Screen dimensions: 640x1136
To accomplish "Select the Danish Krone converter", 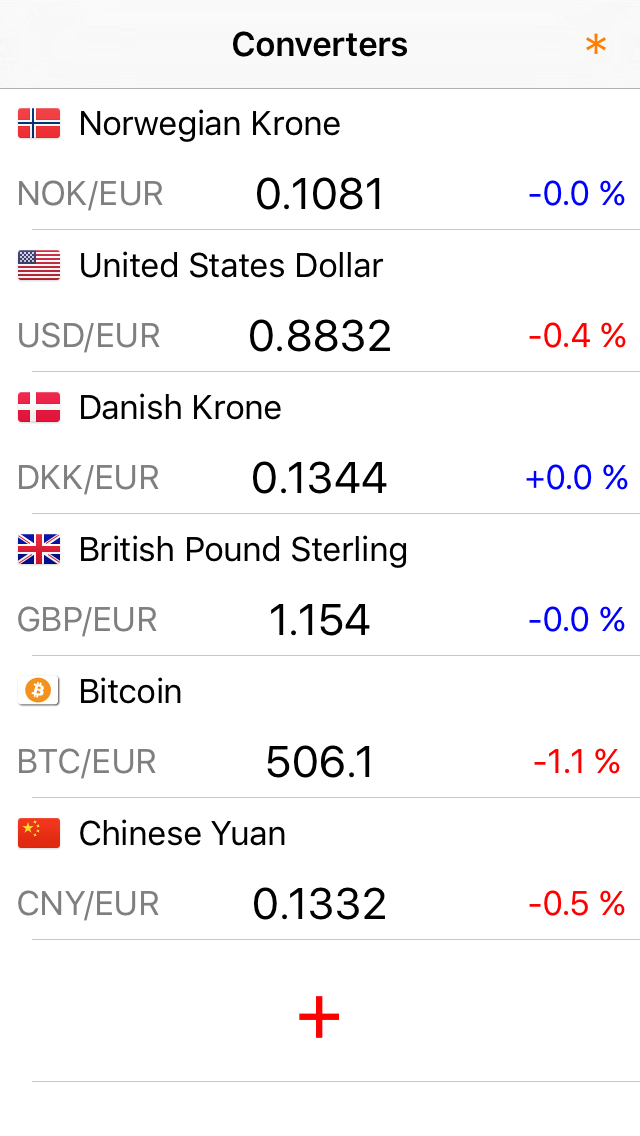I will (x=320, y=443).
